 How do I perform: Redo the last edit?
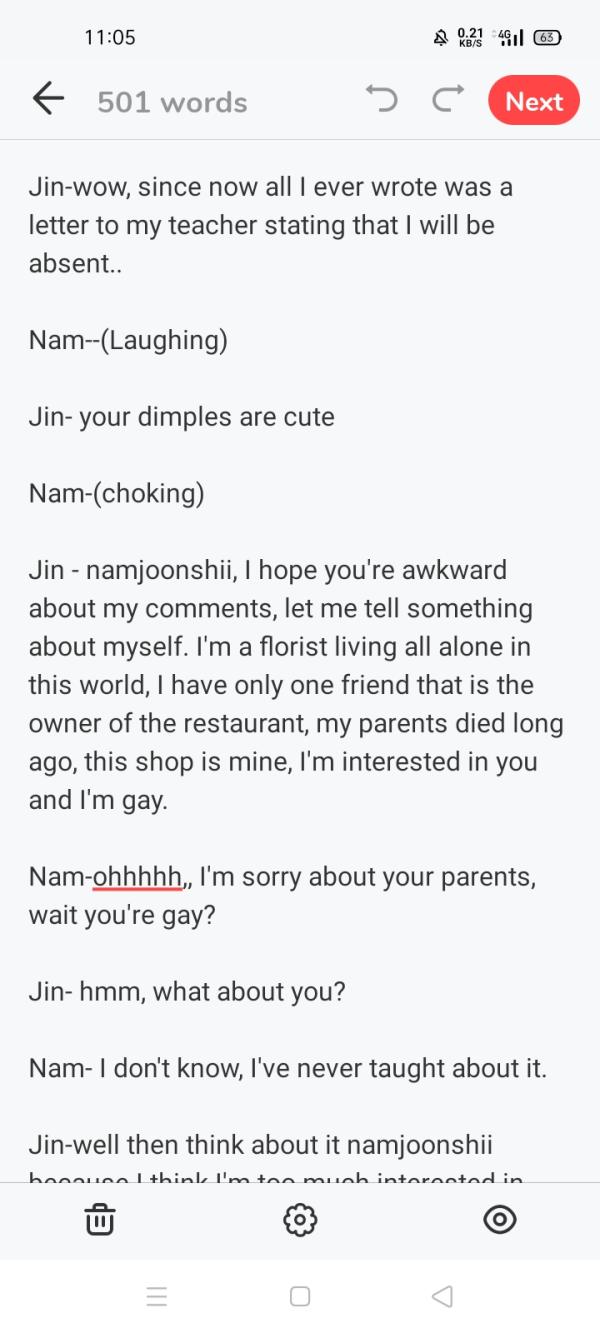tap(447, 99)
